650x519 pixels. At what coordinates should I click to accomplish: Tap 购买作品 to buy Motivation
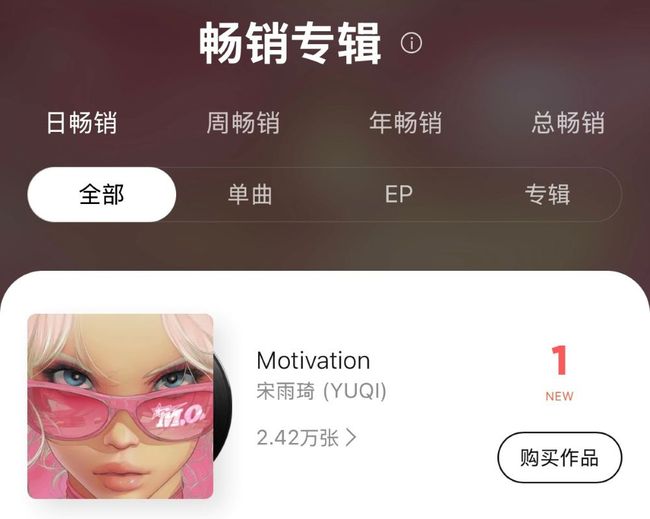pyautogui.click(x=559, y=458)
